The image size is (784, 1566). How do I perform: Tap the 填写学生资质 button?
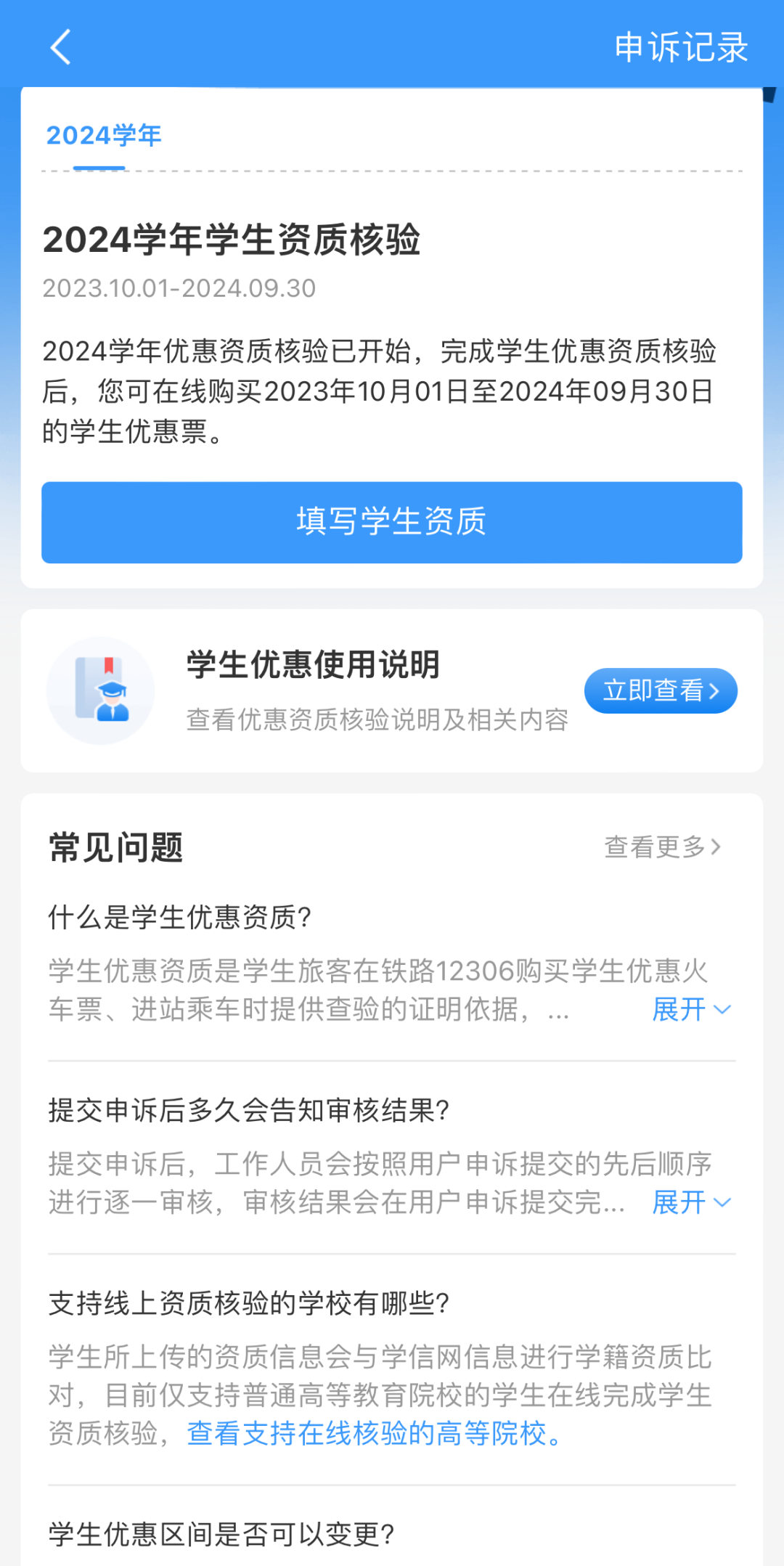(392, 523)
